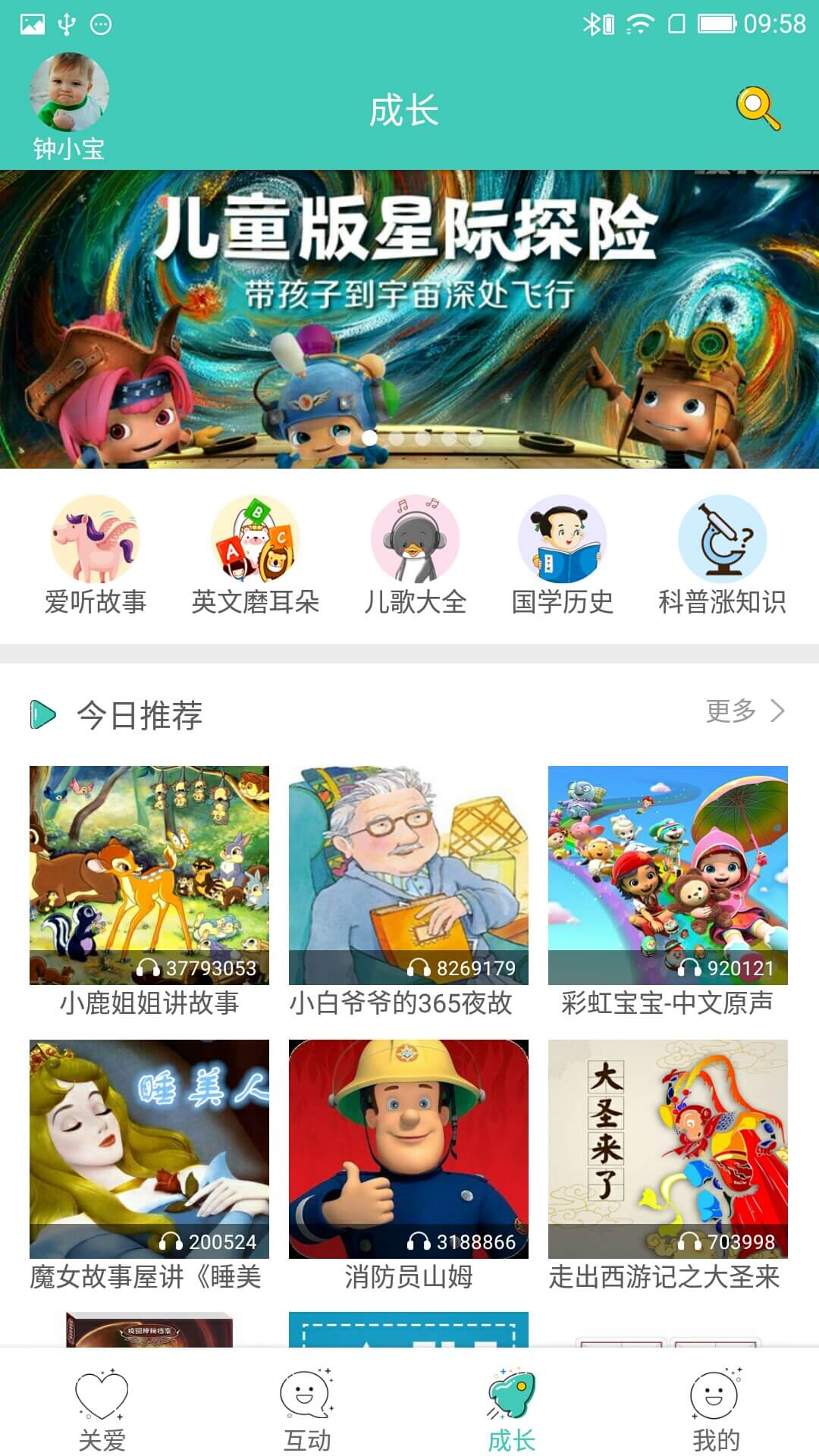Go to the 互动 tab

tap(307, 1410)
